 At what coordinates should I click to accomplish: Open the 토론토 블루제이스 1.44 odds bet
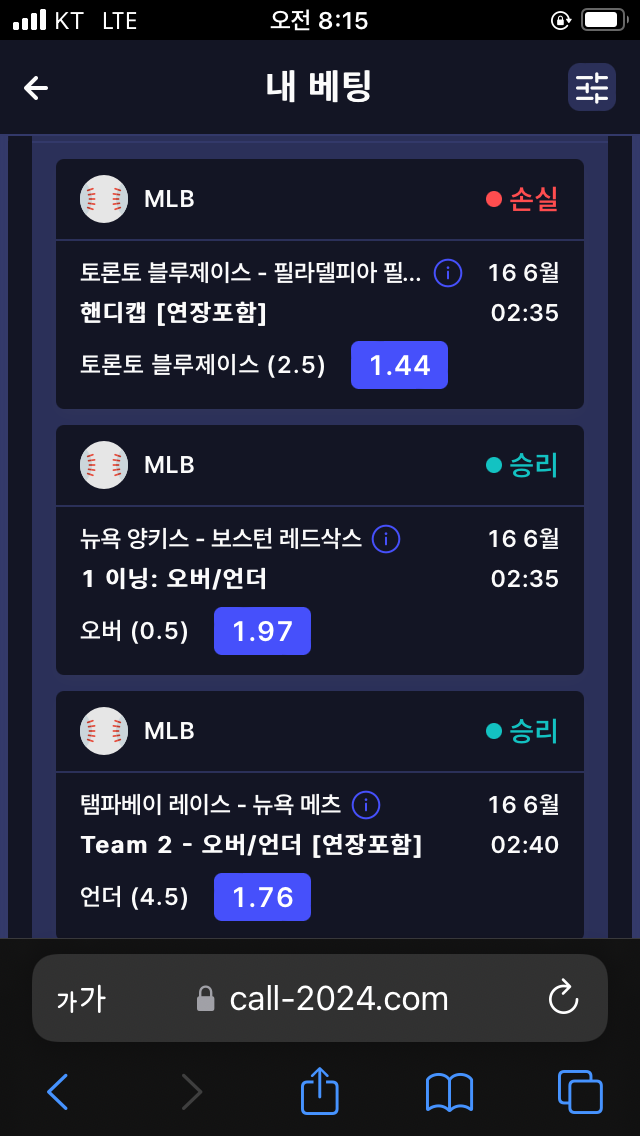point(399,365)
